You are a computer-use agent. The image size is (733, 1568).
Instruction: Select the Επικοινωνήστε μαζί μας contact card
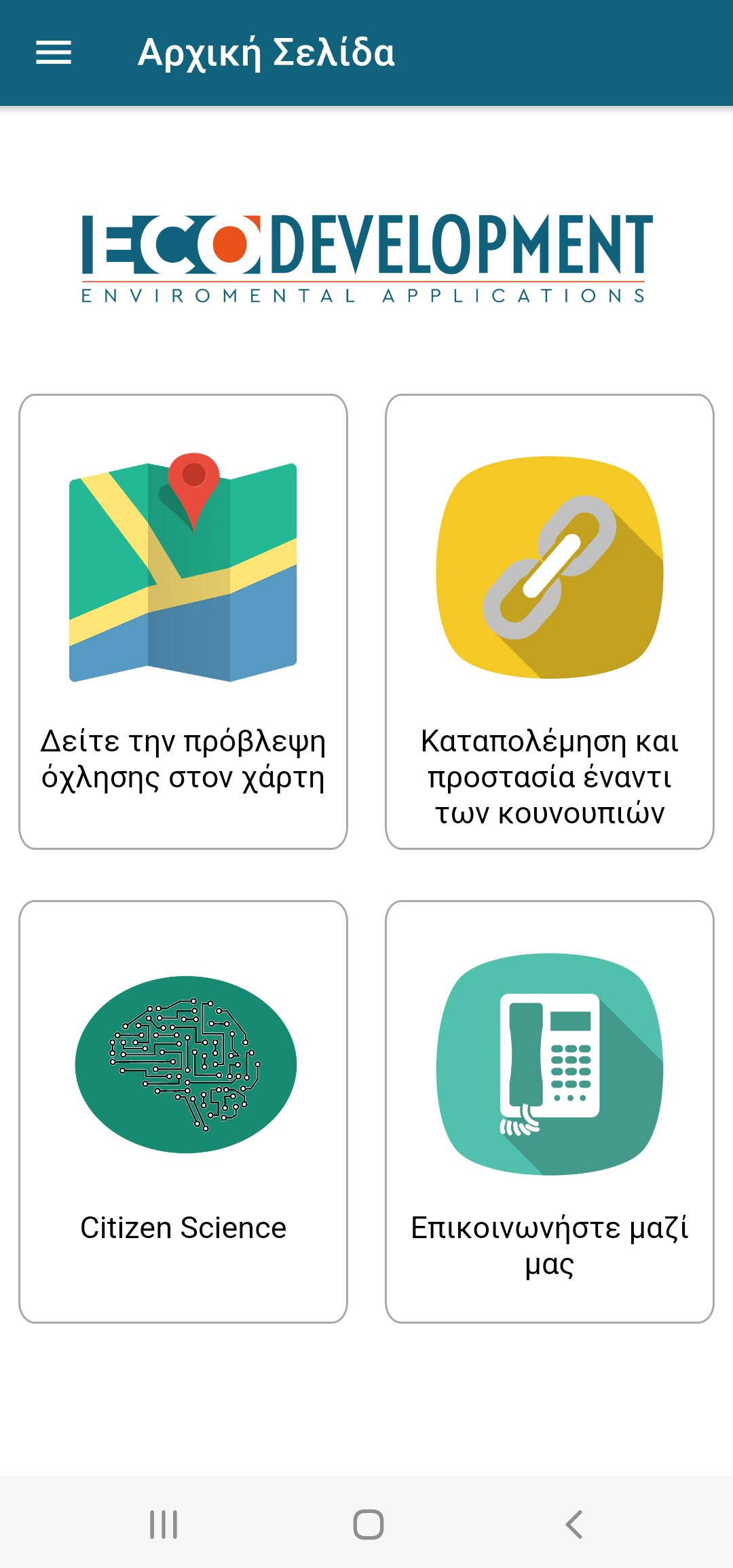point(550,1111)
